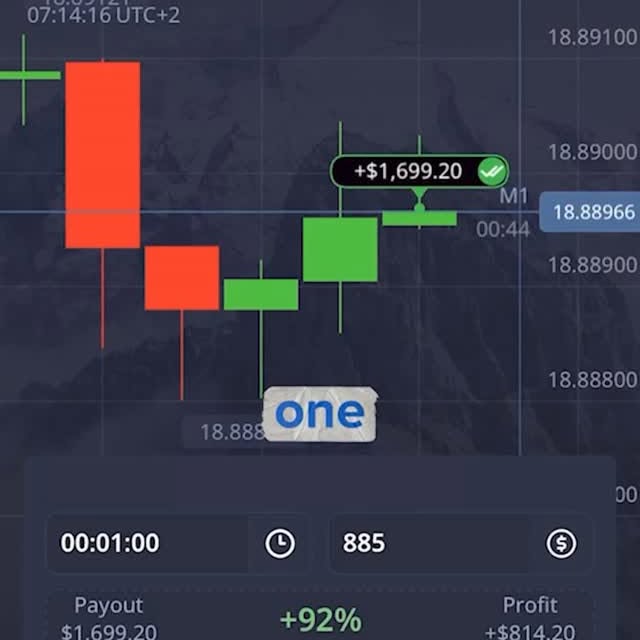Screen dimensions: 640x640
Task: Tap the clock icon for trade time
Action: coord(280,543)
